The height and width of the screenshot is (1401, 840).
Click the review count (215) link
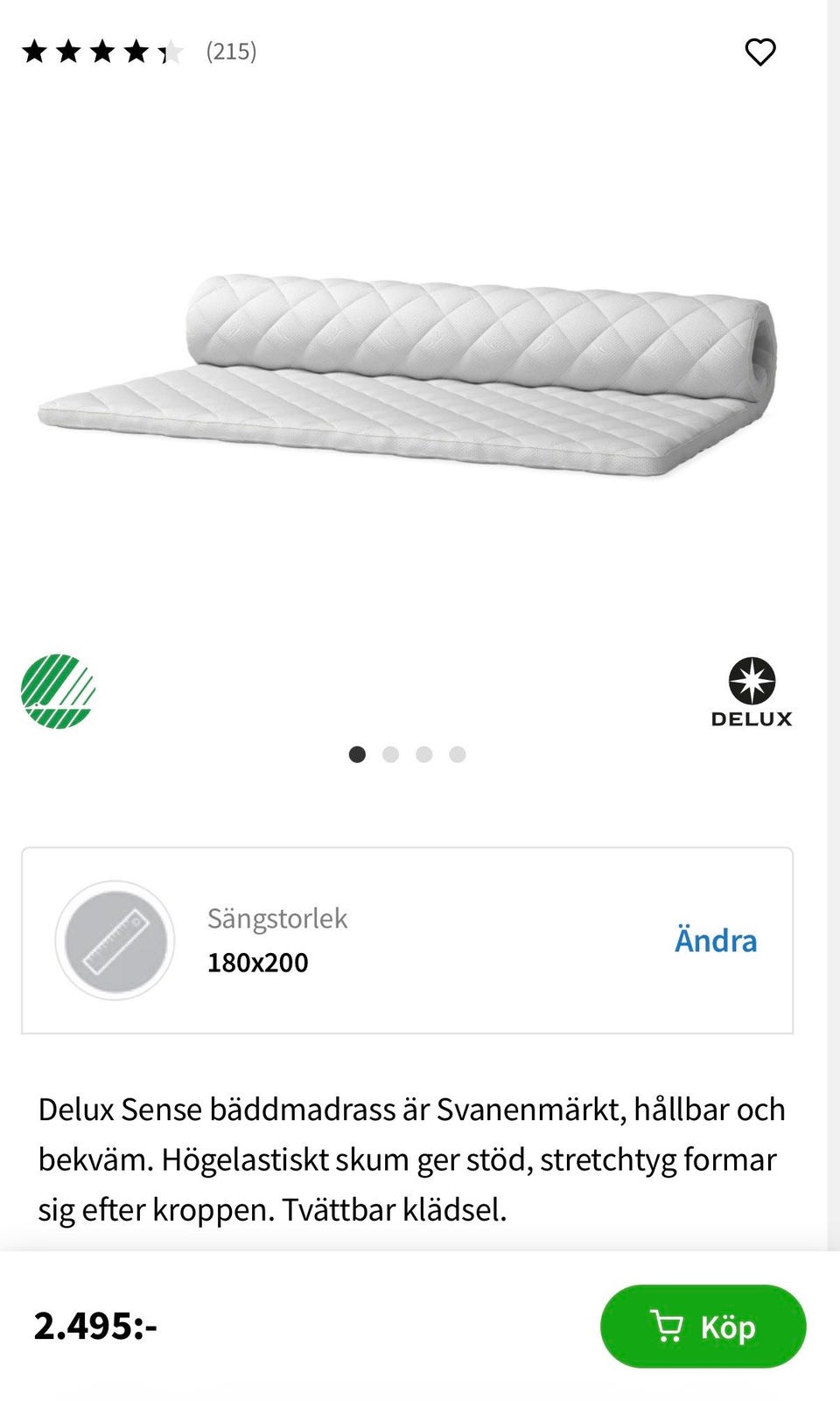point(231,51)
